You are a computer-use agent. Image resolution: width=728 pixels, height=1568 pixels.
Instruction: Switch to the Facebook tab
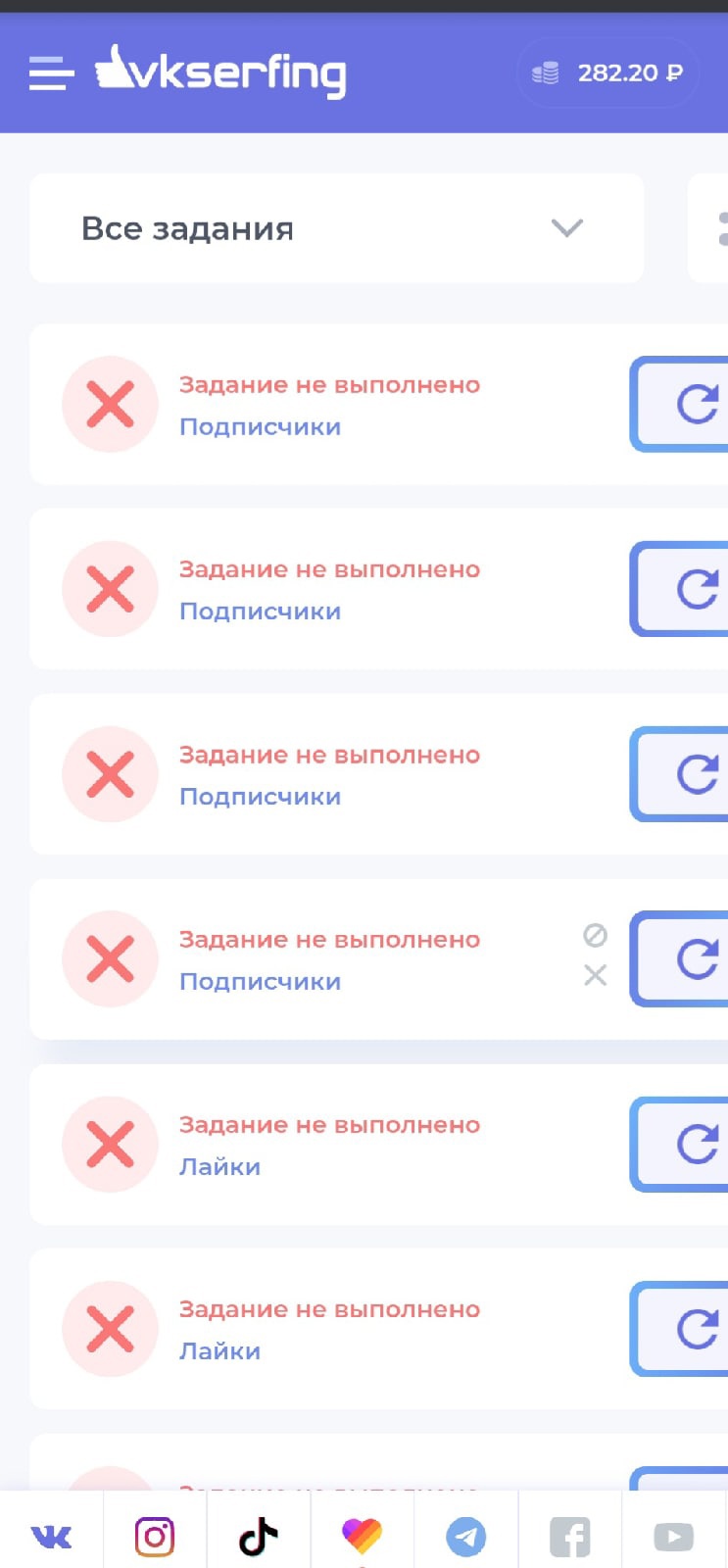tap(570, 1536)
